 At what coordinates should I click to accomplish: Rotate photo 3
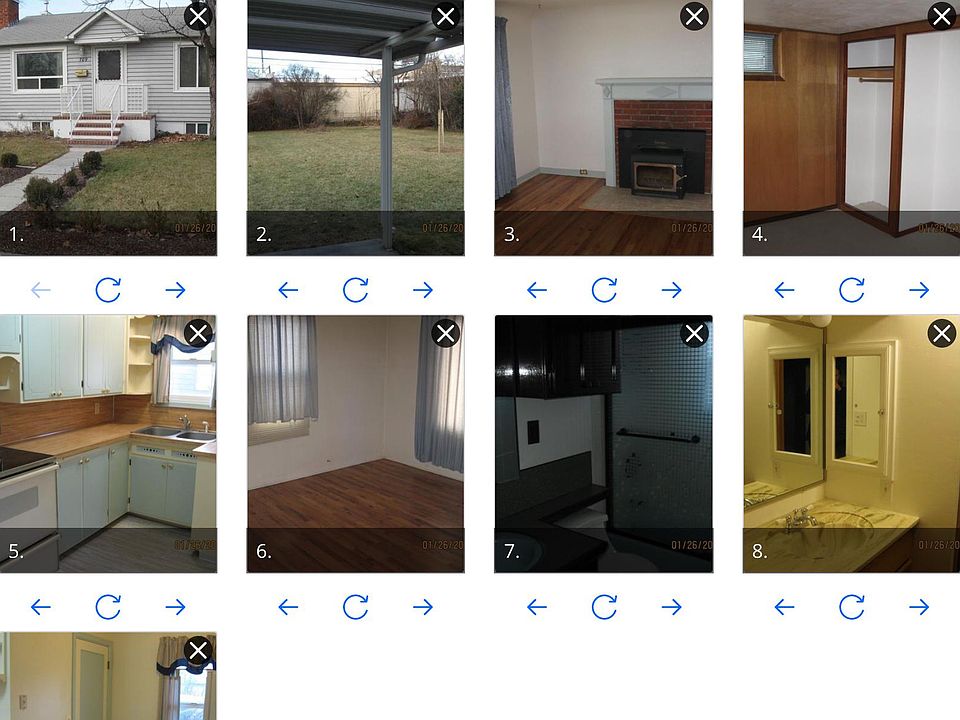[x=604, y=290]
